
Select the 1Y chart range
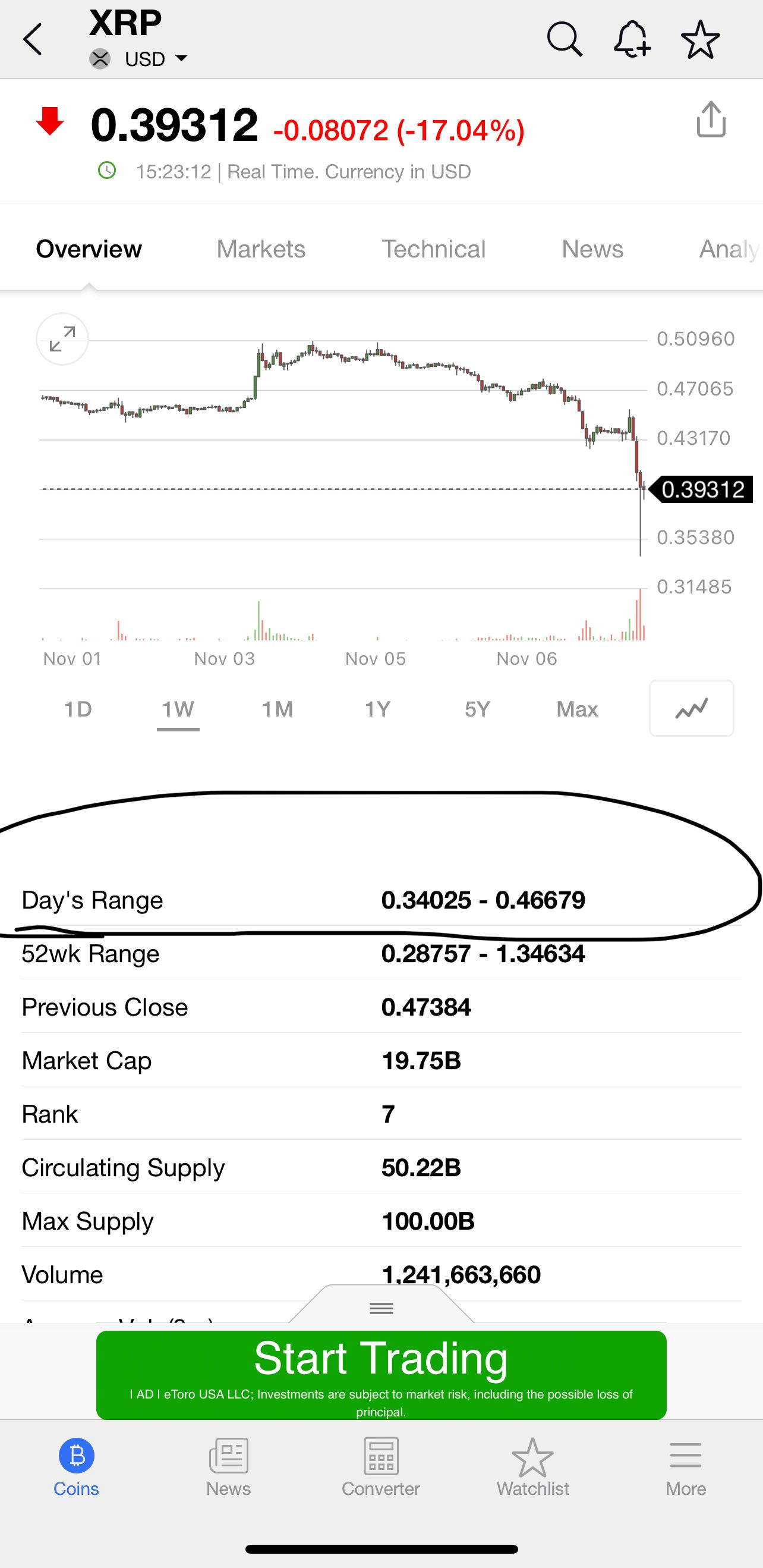[377, 709]
